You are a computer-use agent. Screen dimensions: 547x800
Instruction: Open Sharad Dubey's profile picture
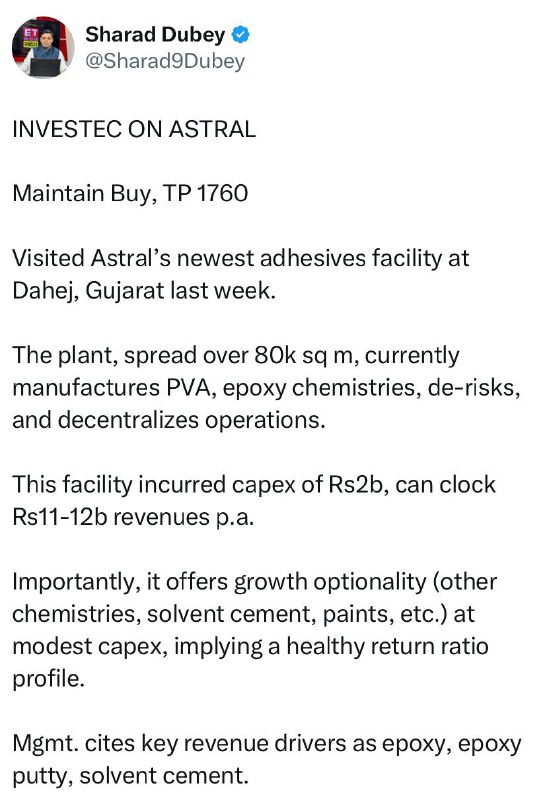(x=43, y=47)
